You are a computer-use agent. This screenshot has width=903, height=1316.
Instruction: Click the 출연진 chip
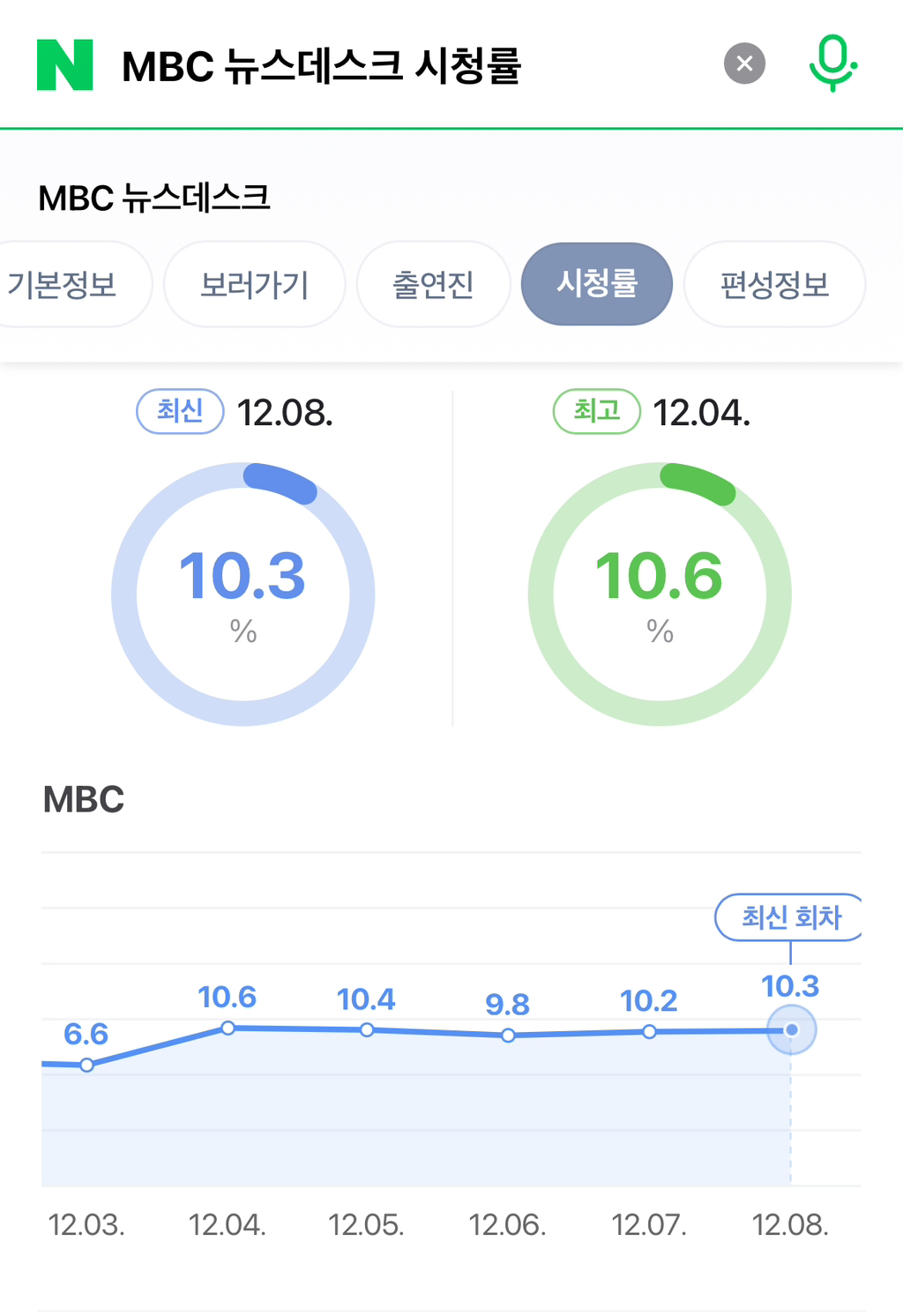433,284
